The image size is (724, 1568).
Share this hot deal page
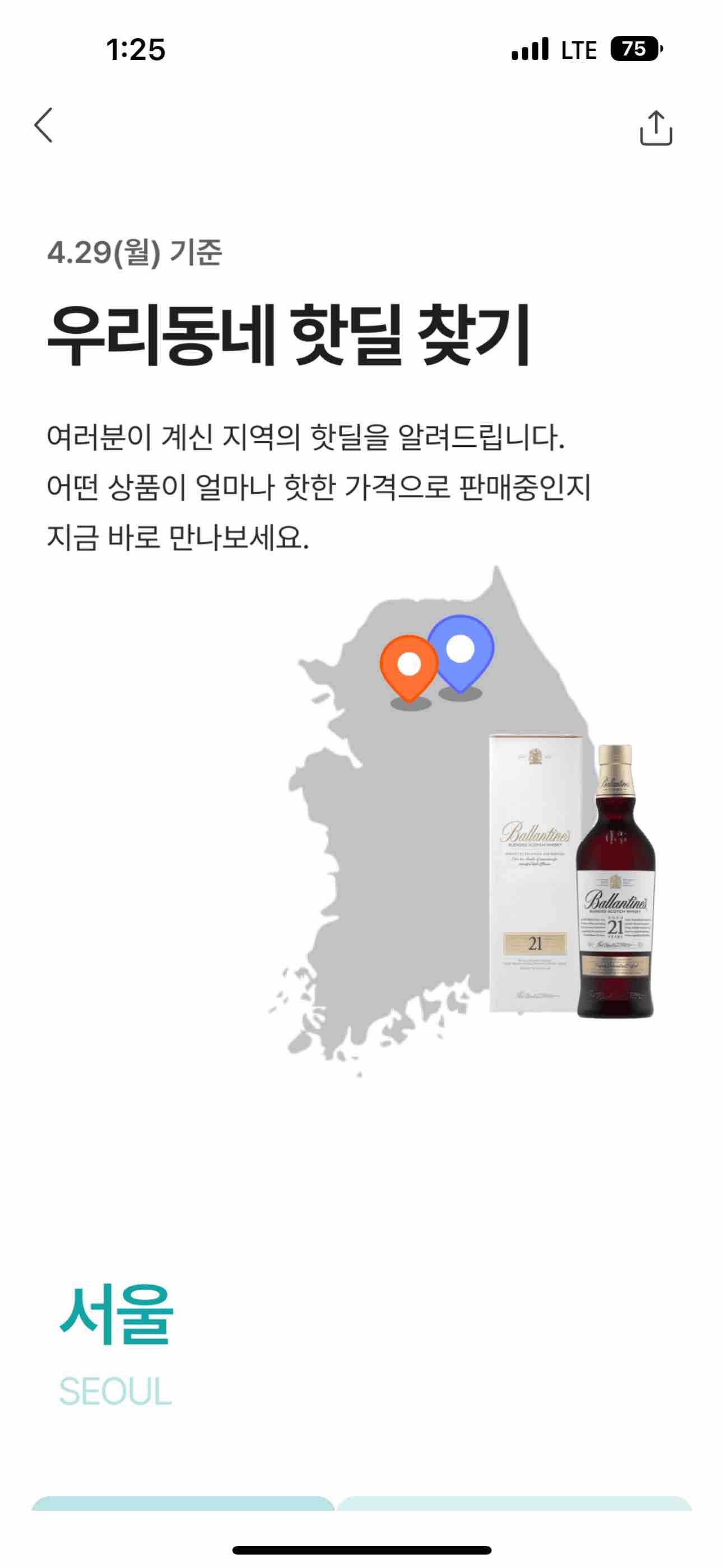(655, 128)
